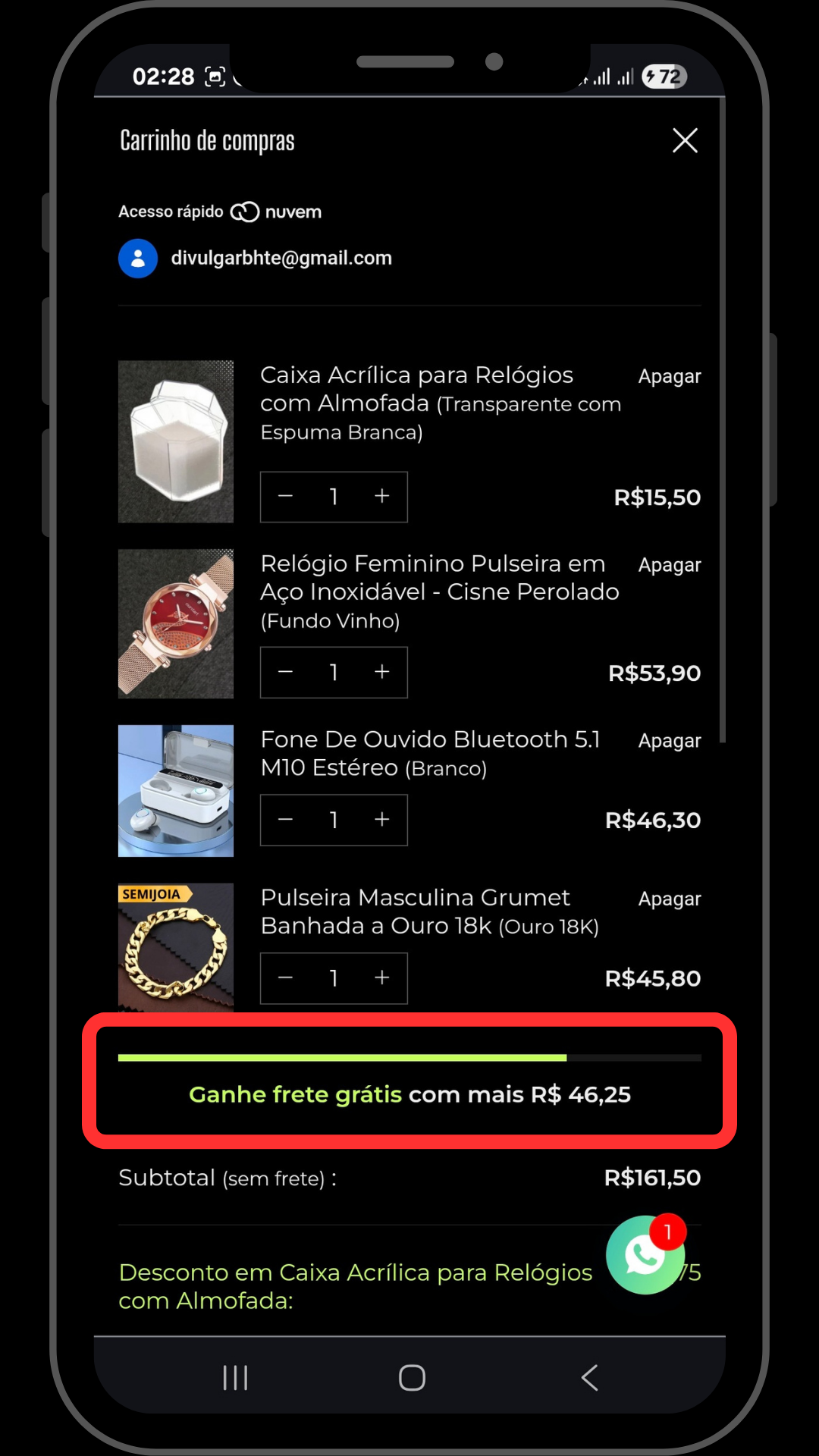Viewport: 819px width, 1456px height.
Task: Delete Relógio Feminino Cisne Perolado item
Action: click(670, 565)
